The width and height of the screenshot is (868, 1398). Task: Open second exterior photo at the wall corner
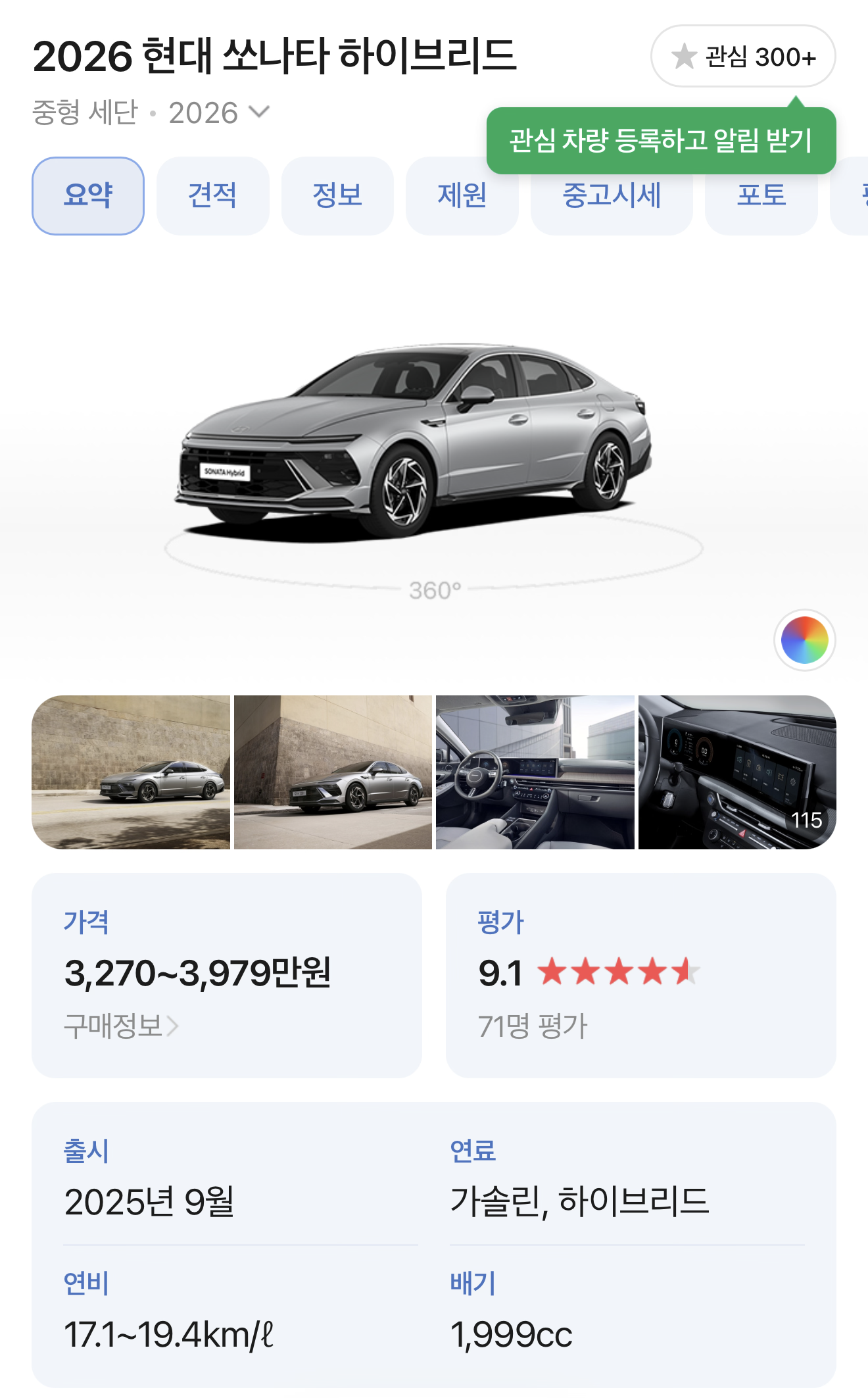click(x=333, y=772)
